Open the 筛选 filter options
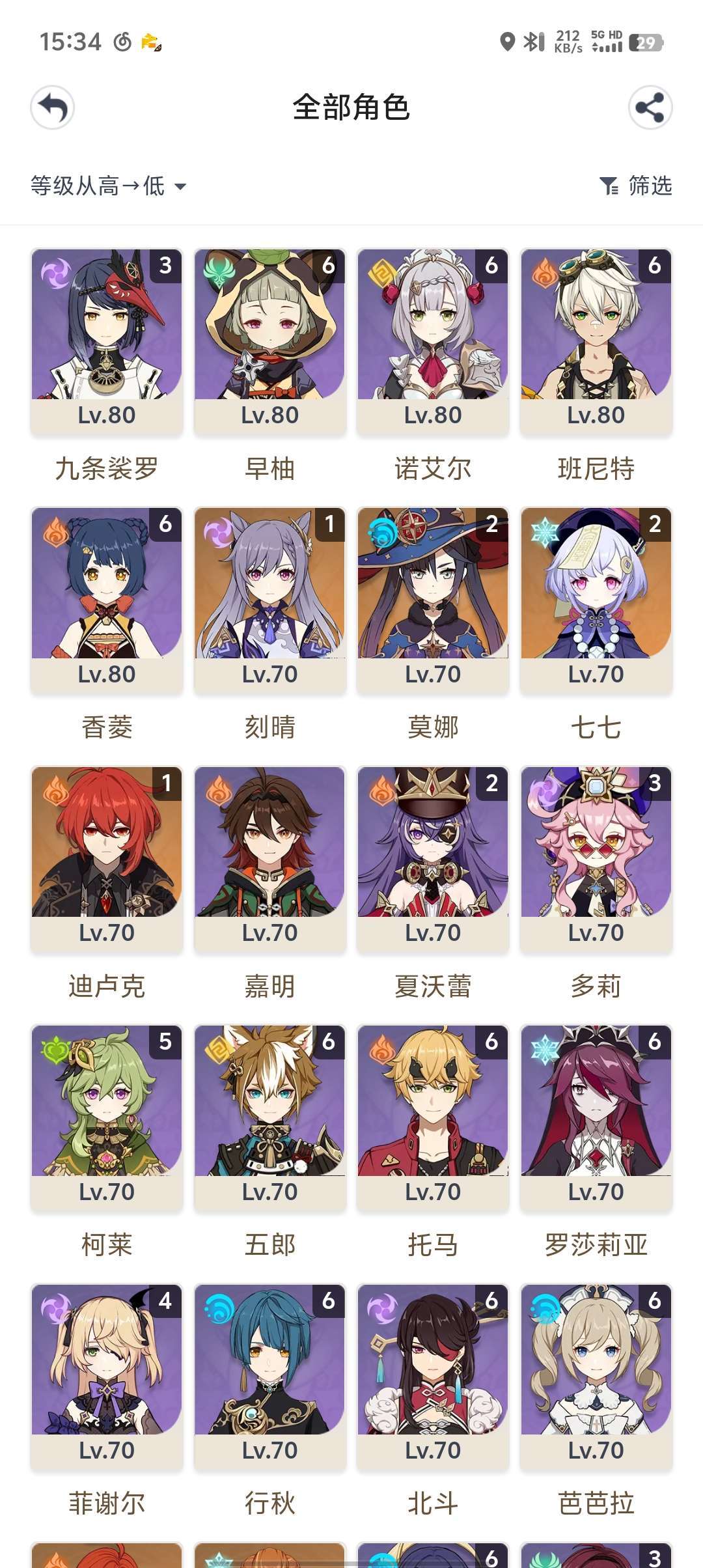This screenshot has width=703, height=1568. (635, 186)
